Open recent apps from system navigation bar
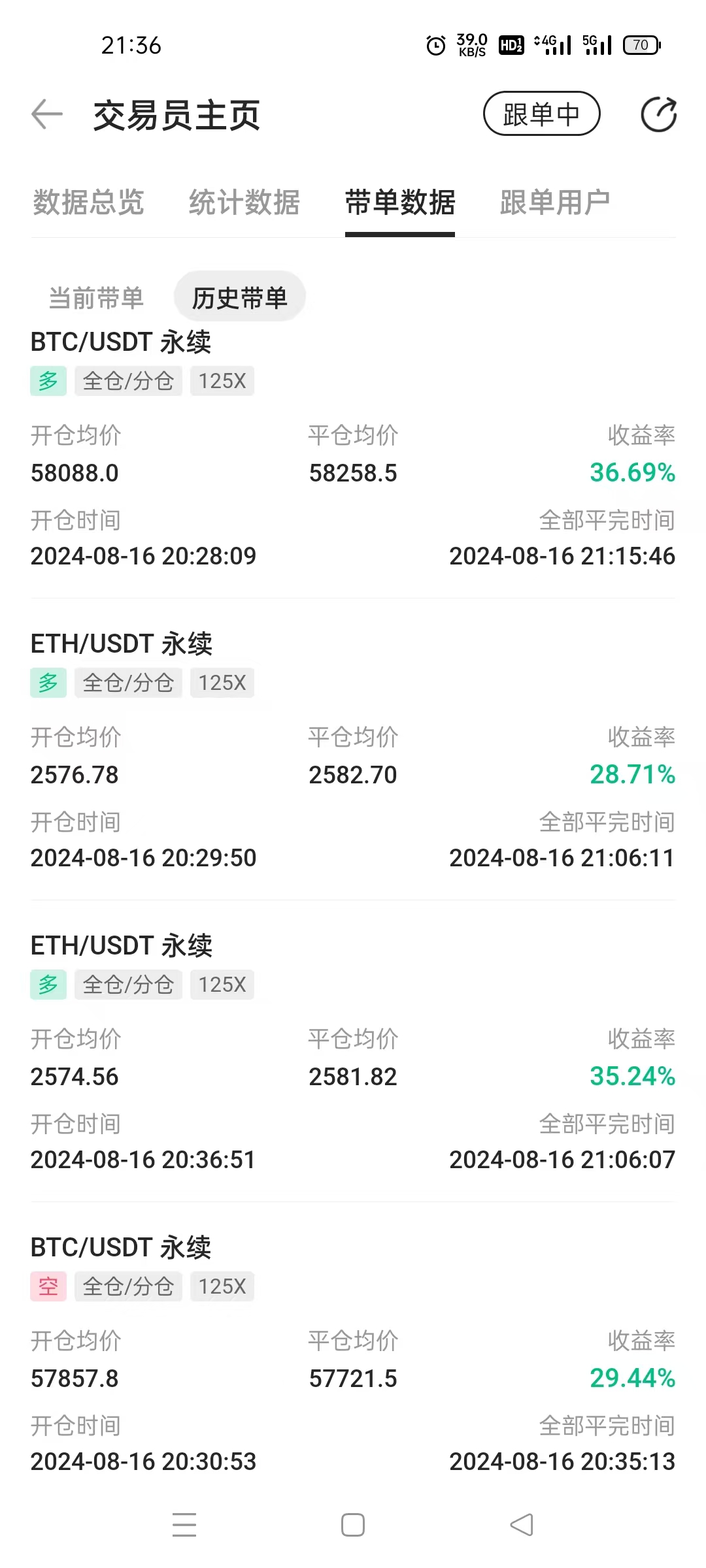The height and width of the screenshot is (1568, 706). pos(184,1525)
